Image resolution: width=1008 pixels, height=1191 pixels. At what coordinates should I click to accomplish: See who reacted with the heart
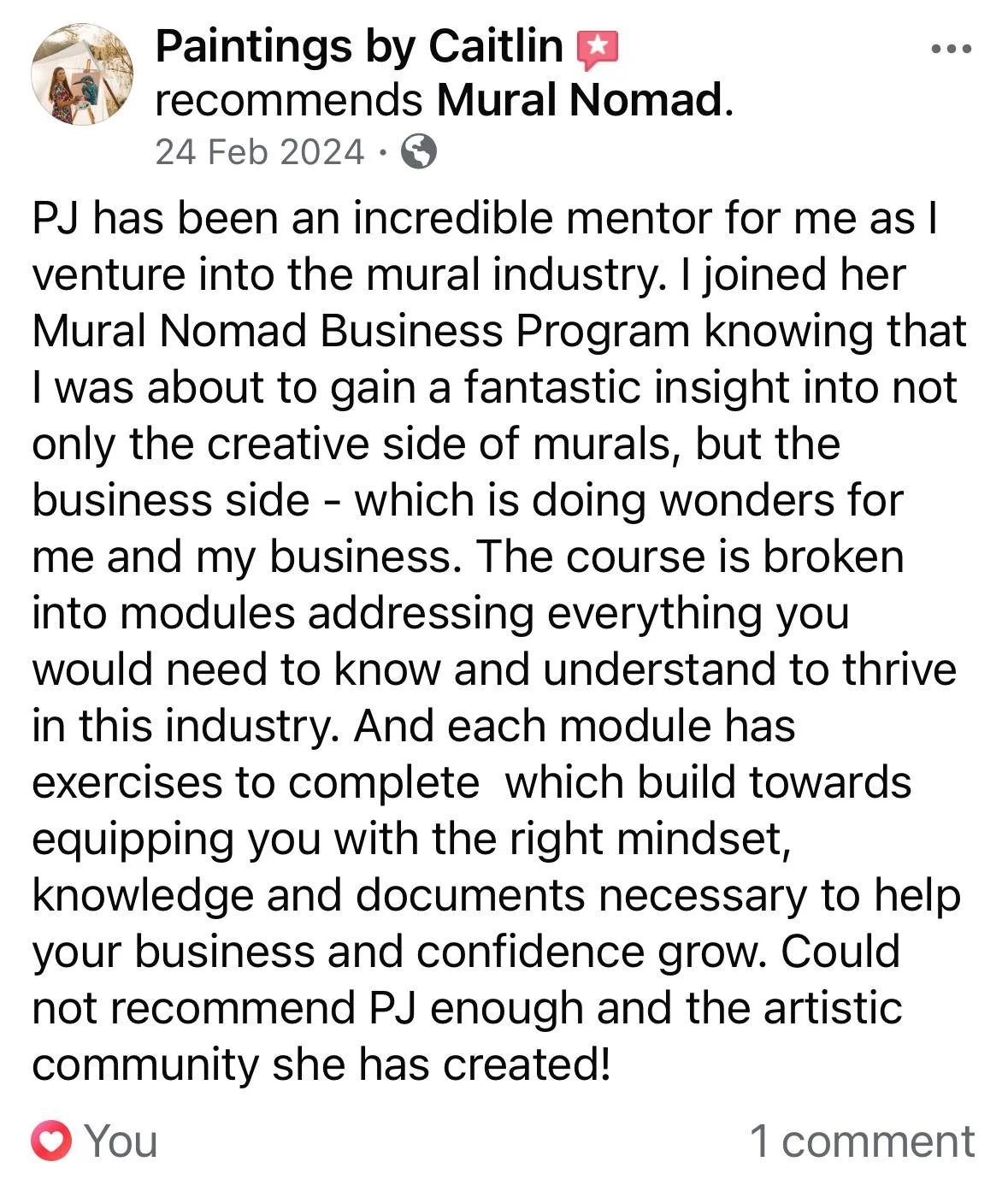pyautogui.click(x=95, y=1141)
